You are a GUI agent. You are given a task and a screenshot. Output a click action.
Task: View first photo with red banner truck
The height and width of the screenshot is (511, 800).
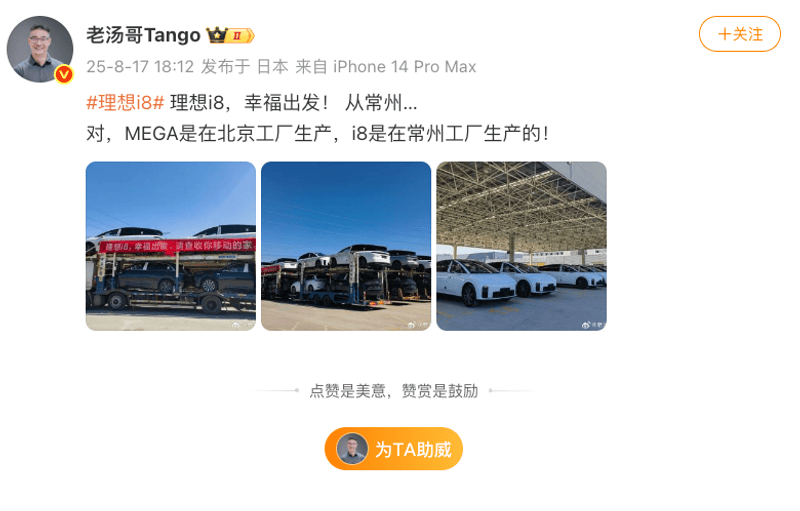pos(171,246)
